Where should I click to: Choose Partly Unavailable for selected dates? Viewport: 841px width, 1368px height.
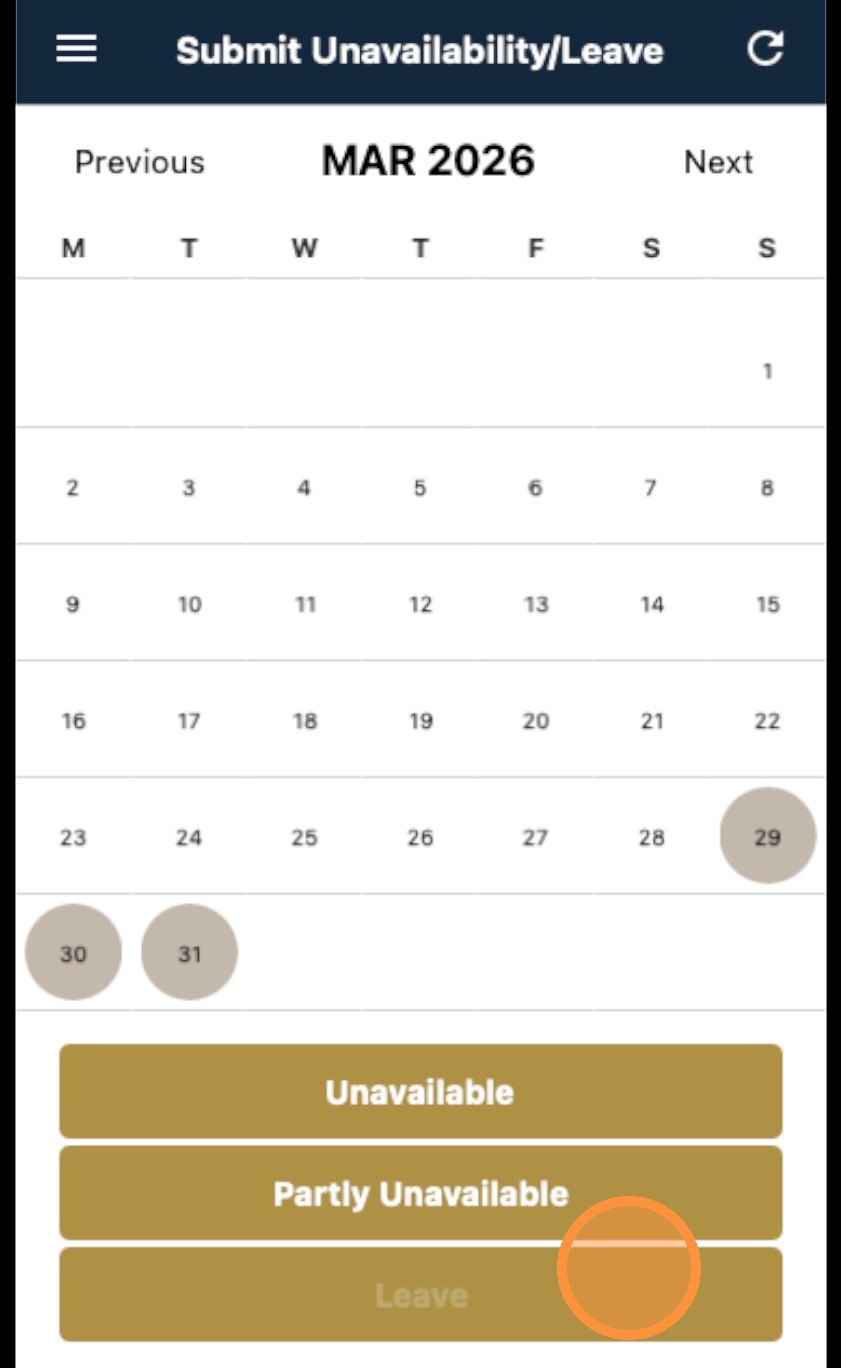(420, 1193)
